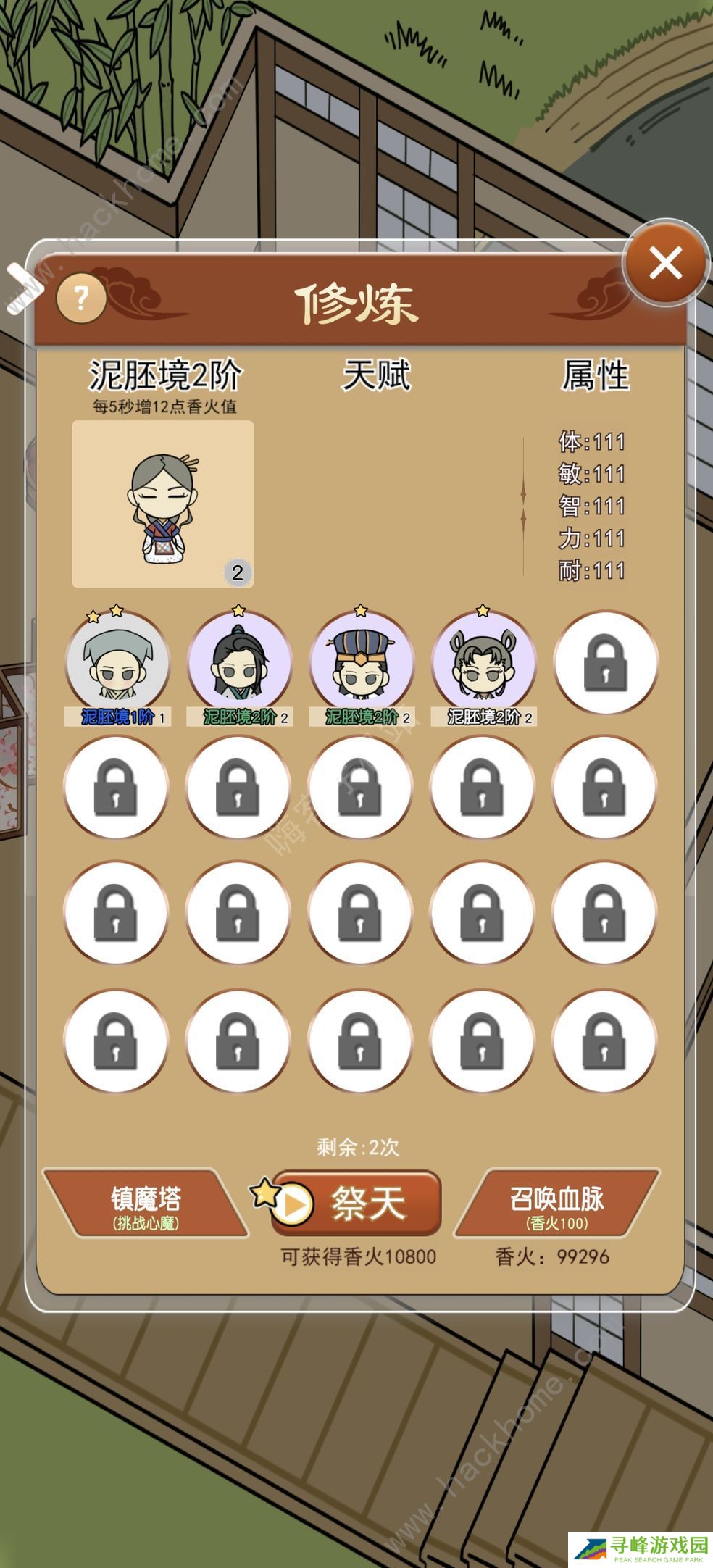Tap the 祭天 button
Image resolution: width=713 pixels, height=1568 pixels.
point(357,1204)
